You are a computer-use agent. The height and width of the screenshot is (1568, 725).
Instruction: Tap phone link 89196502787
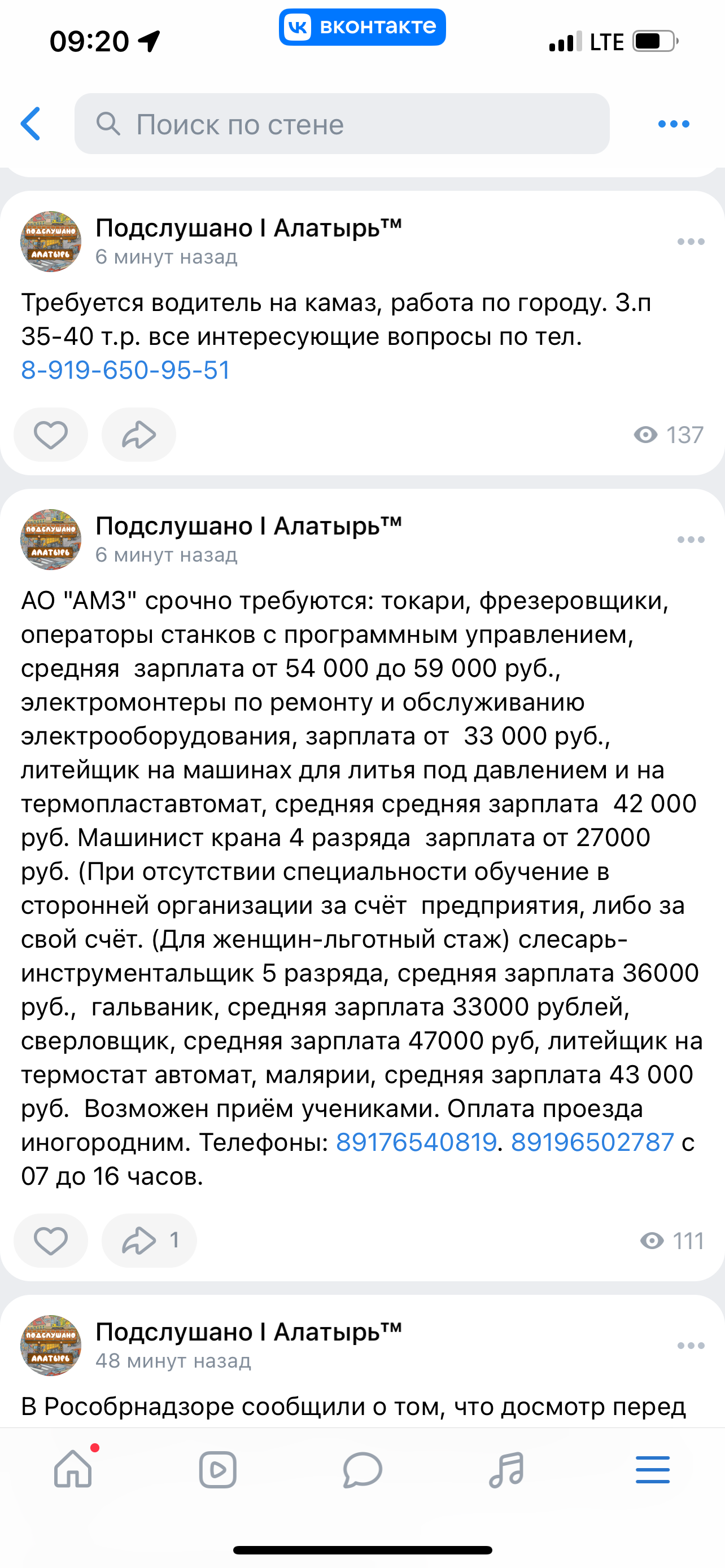(592, 1142)
